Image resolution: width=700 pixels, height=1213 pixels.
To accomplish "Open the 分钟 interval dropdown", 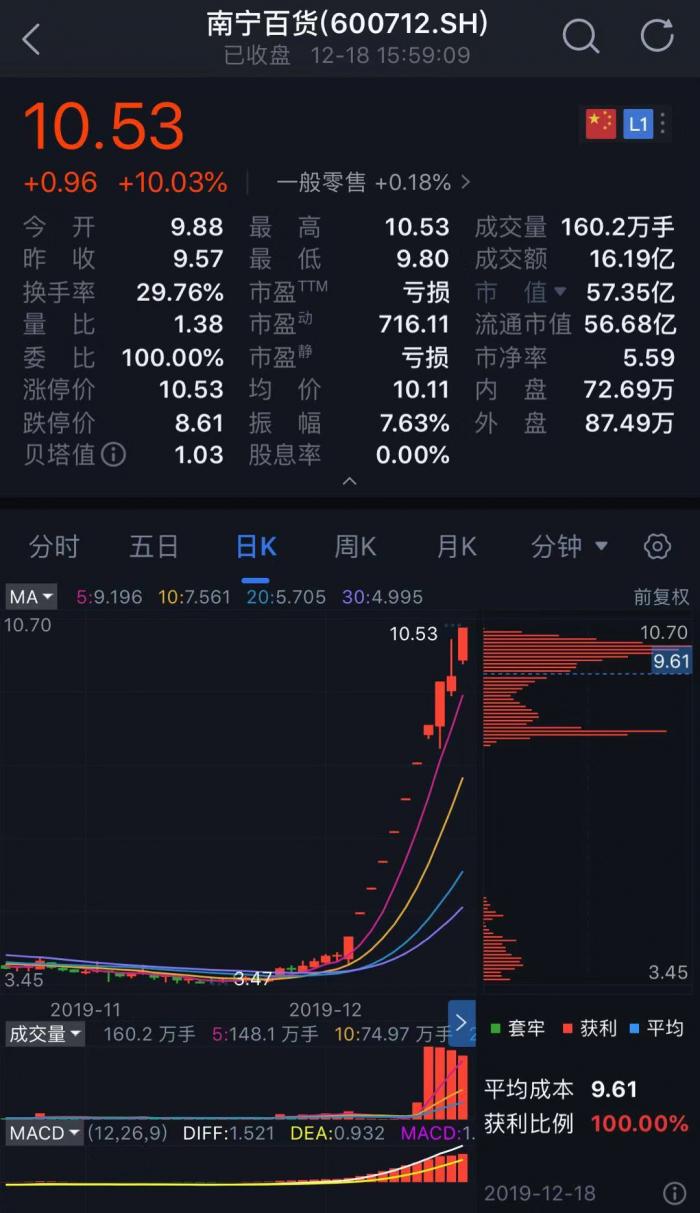I will pos(569,547).
